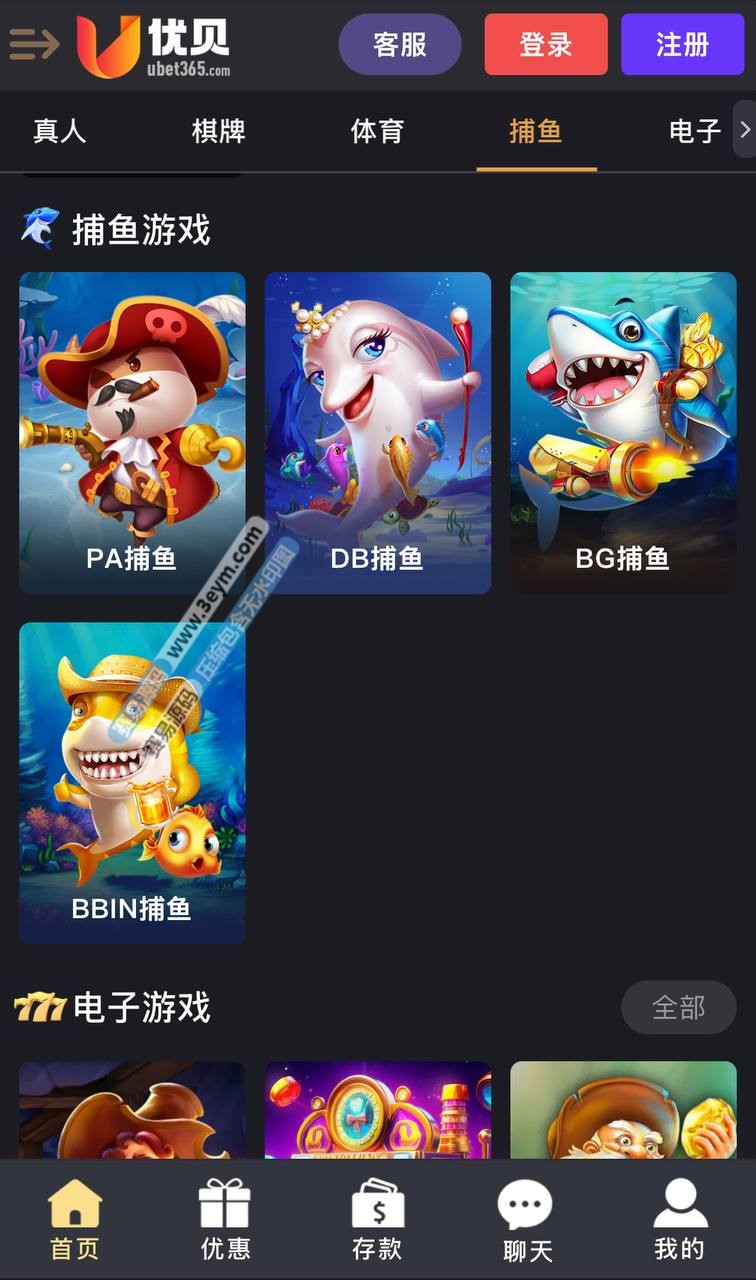The width and height of the screenshot is (756, 1280).
Task: Tap the arrow to show more categories
Action: click(x=744, y=130)
